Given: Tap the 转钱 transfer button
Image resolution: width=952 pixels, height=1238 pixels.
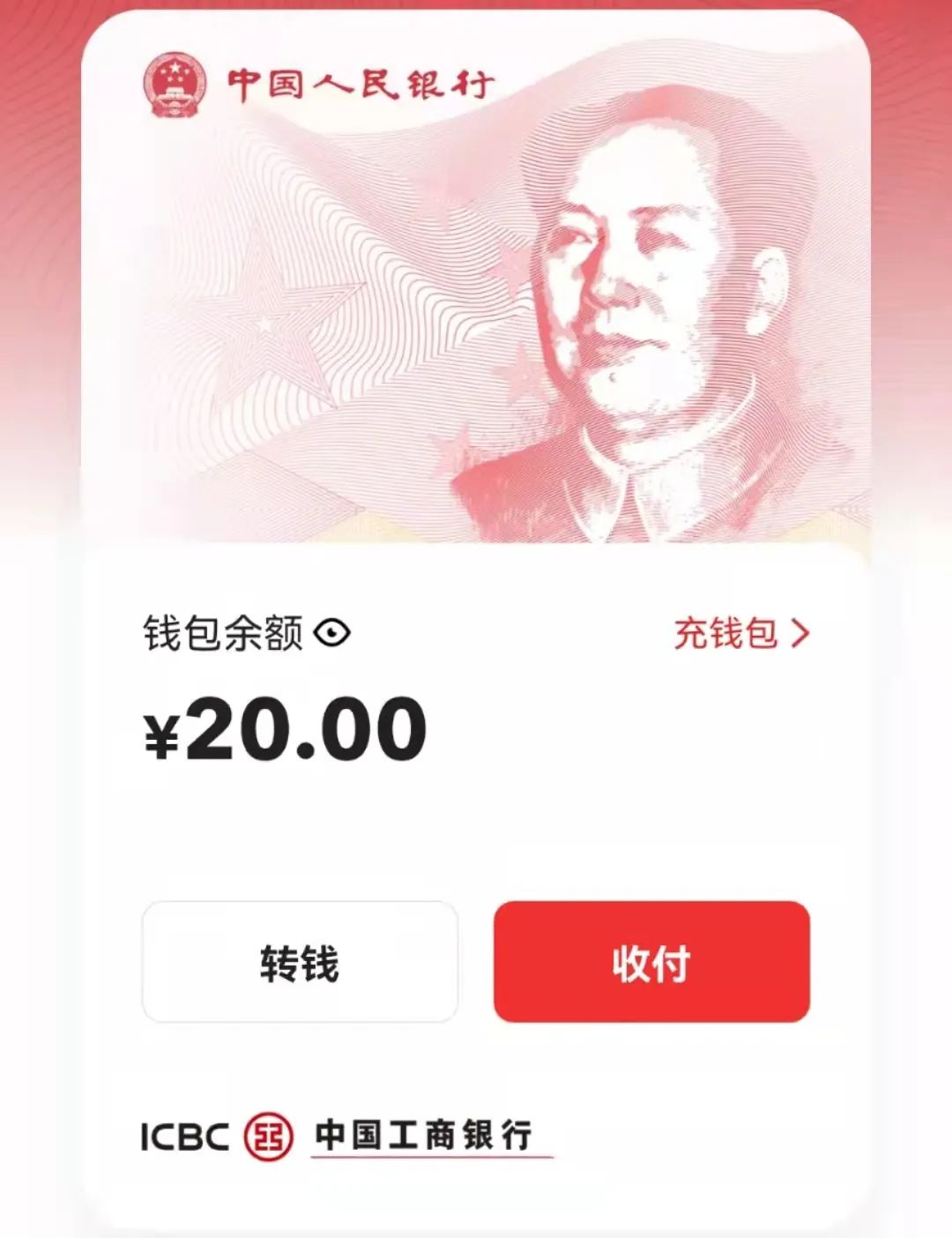Looking at the screenshot, I should (300, 962).
